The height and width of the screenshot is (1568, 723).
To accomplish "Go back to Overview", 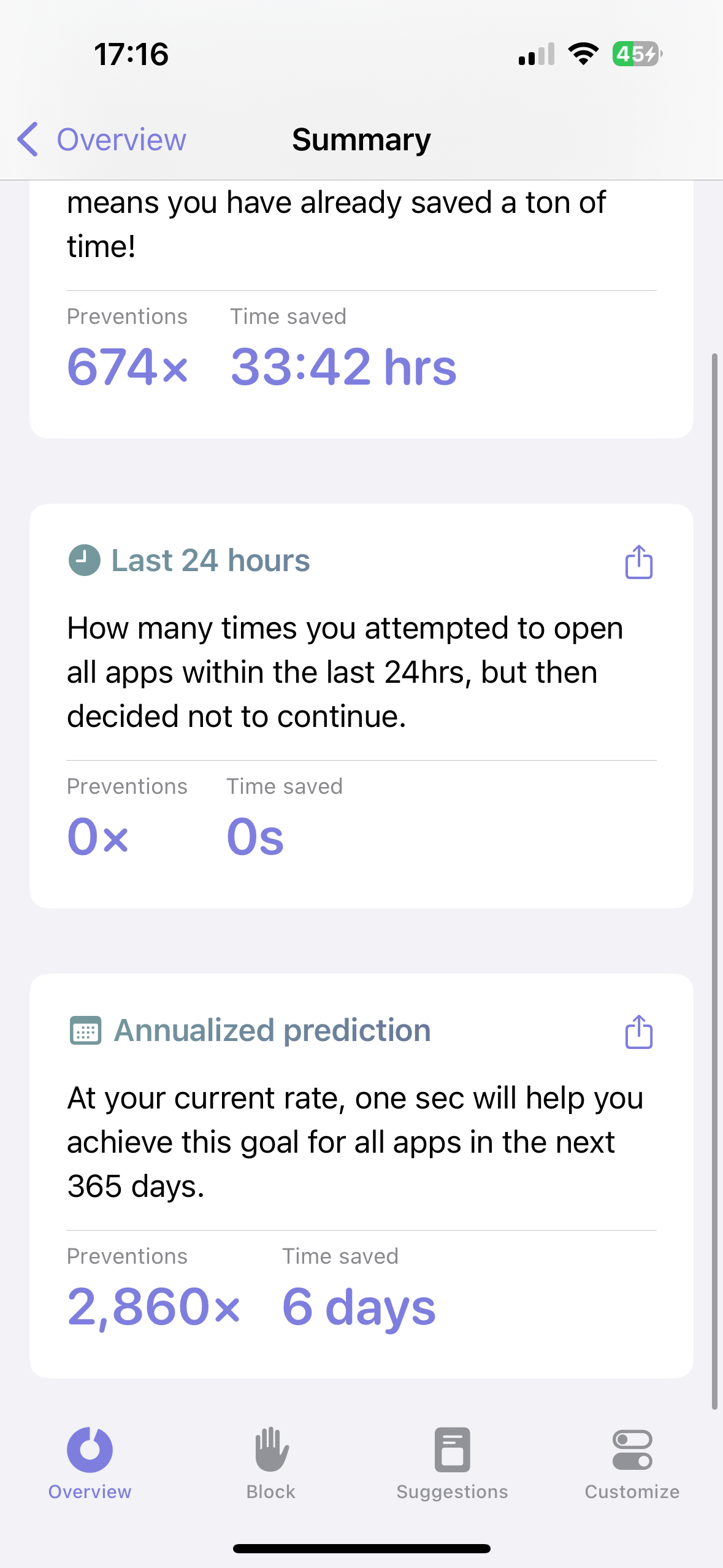I will tap(101, 140).
